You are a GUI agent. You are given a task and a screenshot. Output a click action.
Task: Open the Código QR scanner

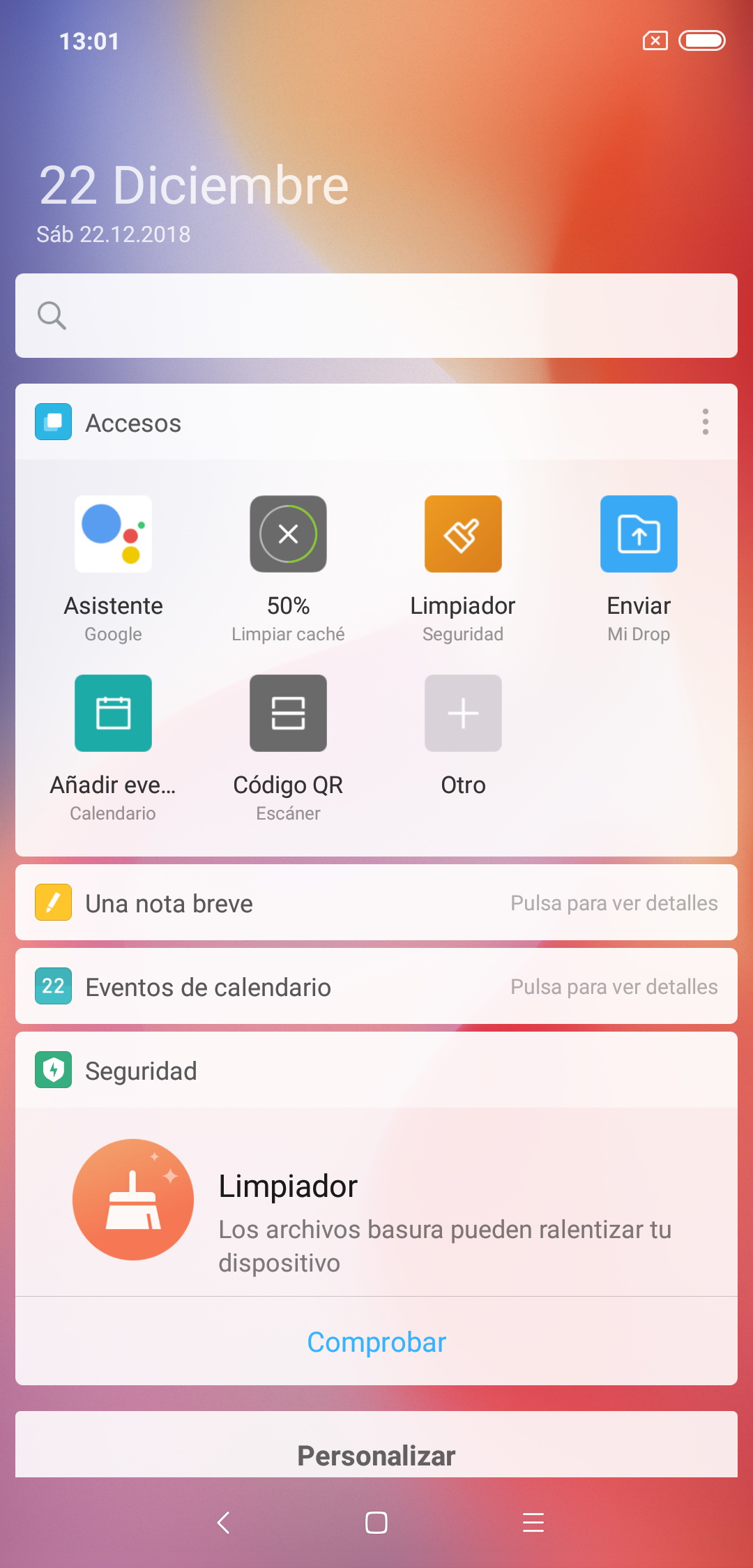point(288,749)
